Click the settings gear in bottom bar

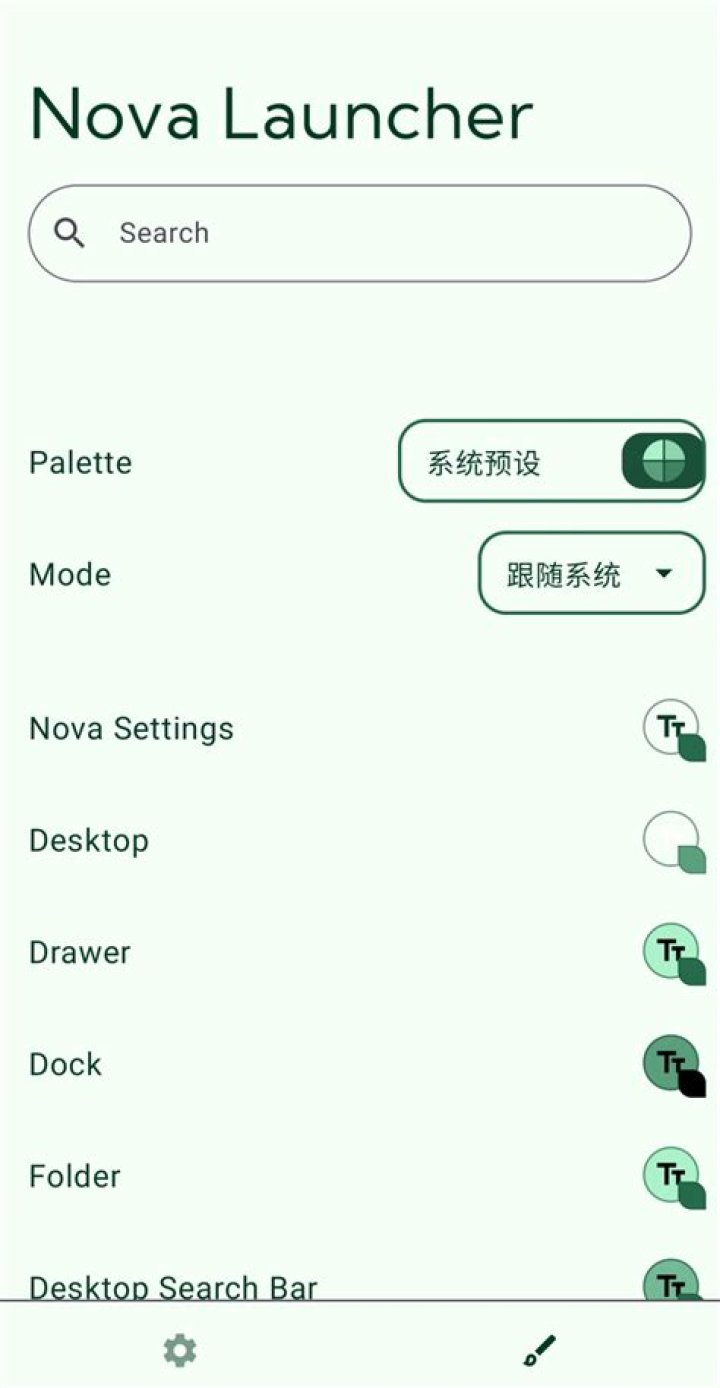pos(179,1350)
